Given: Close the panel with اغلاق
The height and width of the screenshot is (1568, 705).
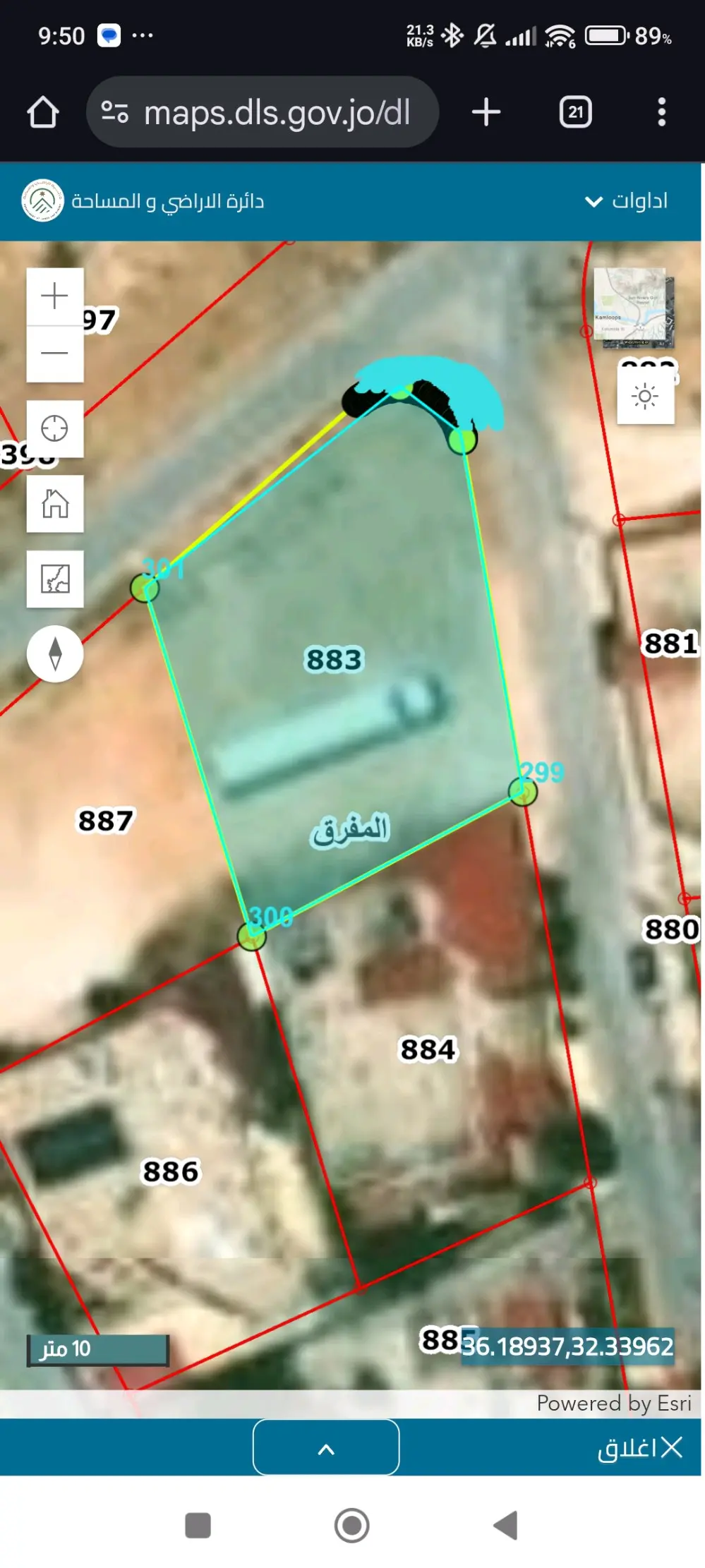Looking at the screenshot, I should tap(641, 1448).
